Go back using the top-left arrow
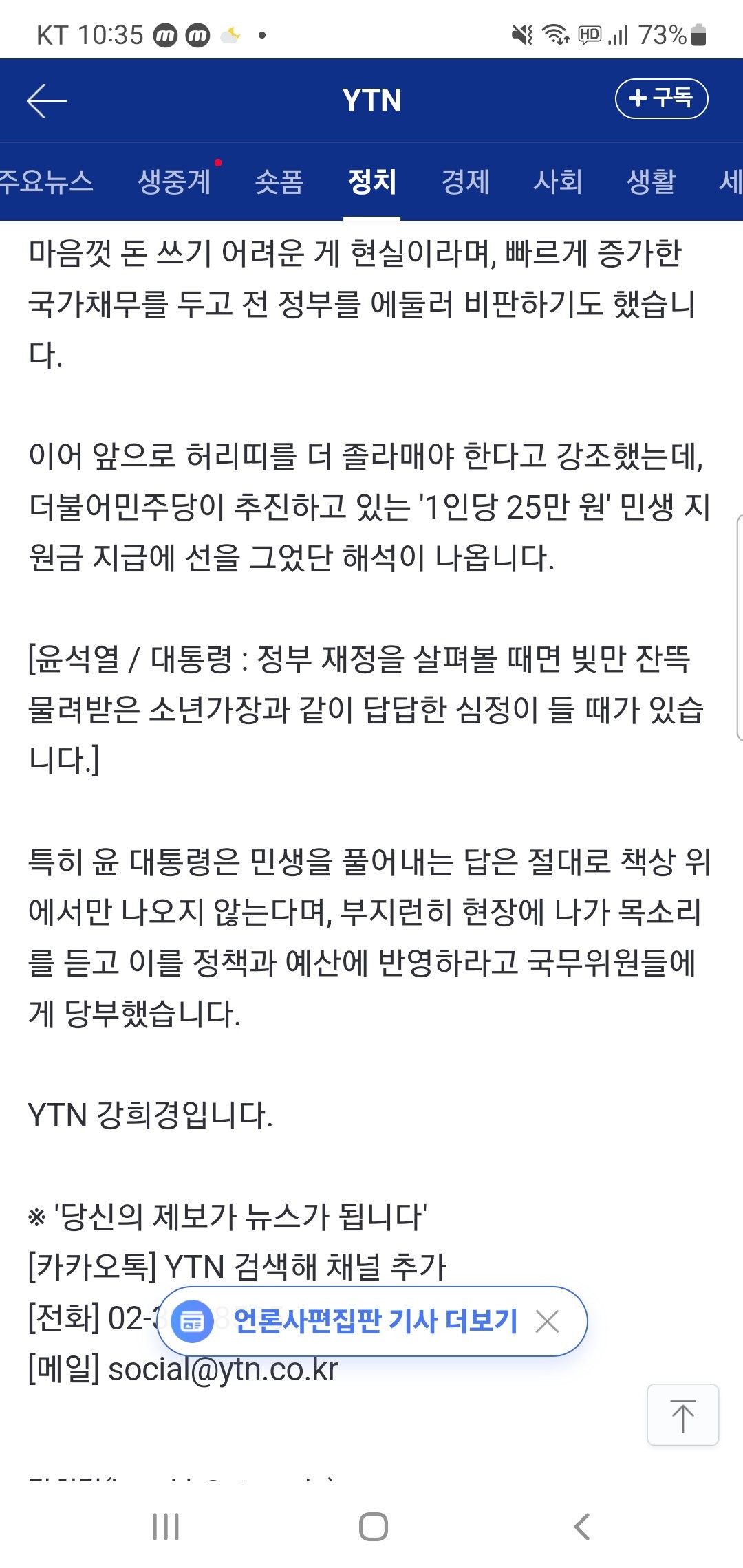The height and width of the screenshot is (1568, 743). 47,100
